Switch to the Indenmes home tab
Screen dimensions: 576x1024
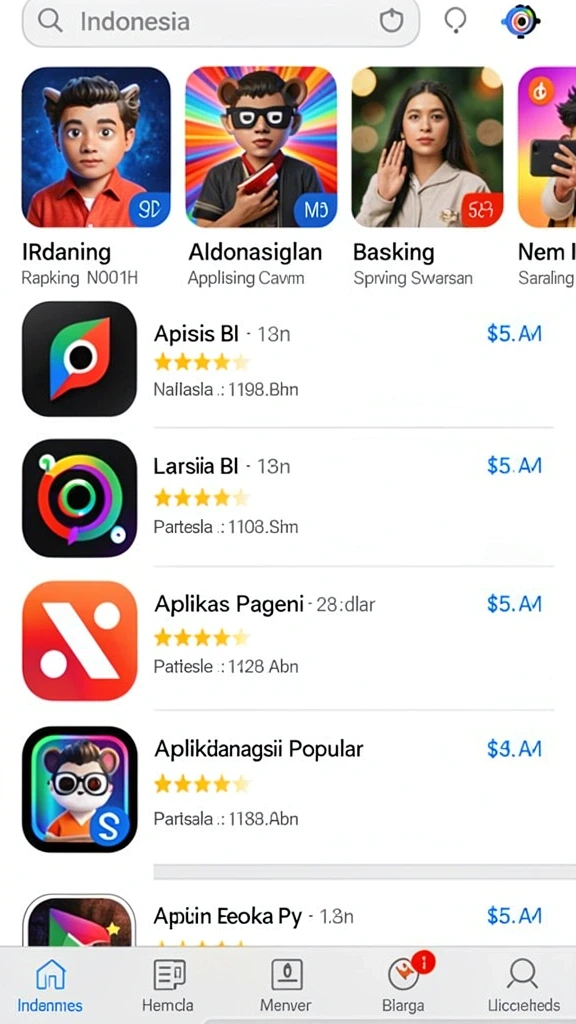(x=50, y=985)
